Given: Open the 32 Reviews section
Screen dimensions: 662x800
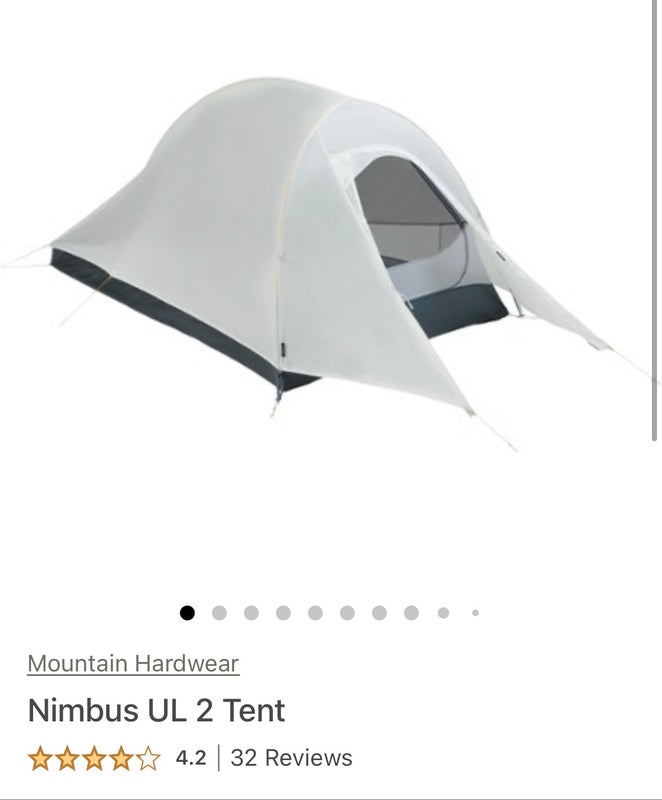Looking at the screenshot, I should (291, 758).
